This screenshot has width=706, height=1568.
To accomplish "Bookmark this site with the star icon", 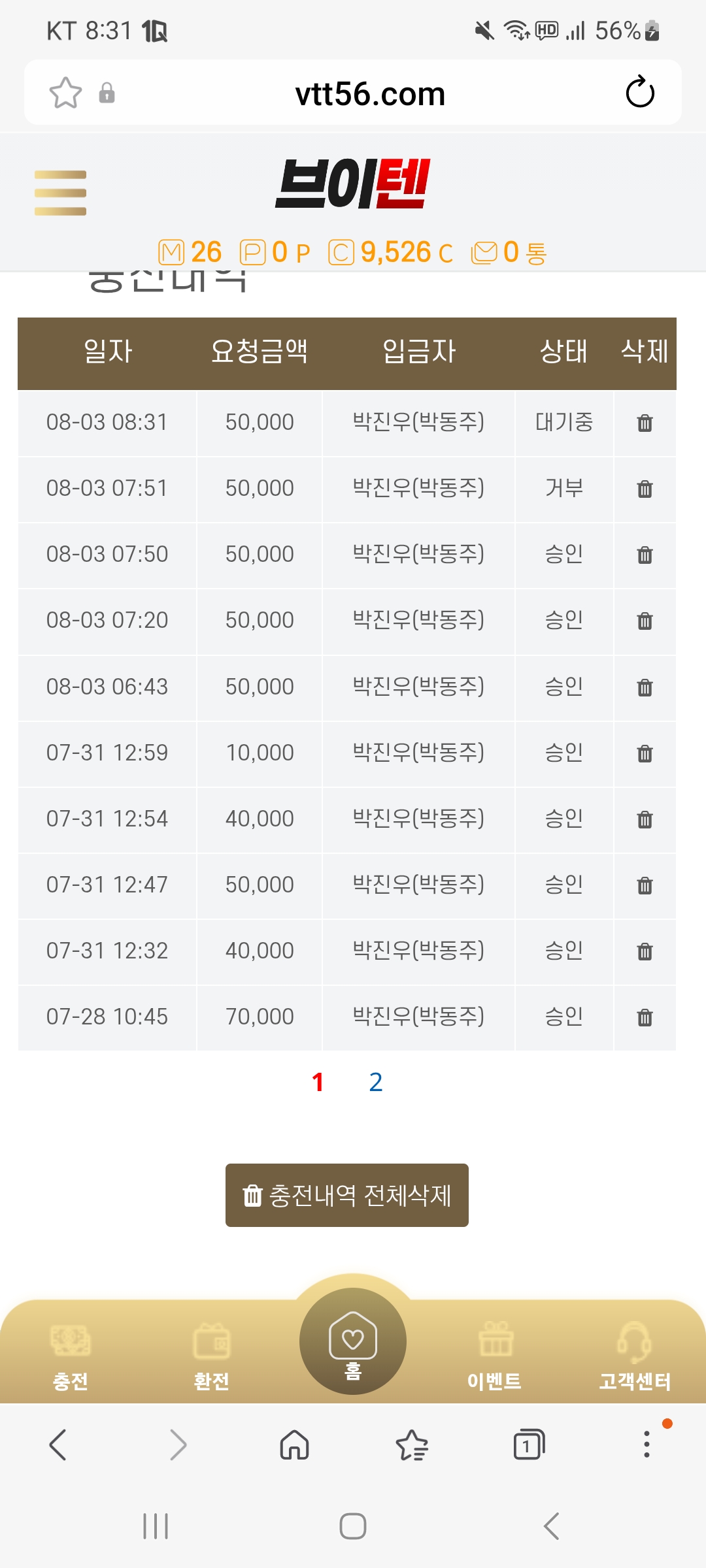I will coord(65,93).
